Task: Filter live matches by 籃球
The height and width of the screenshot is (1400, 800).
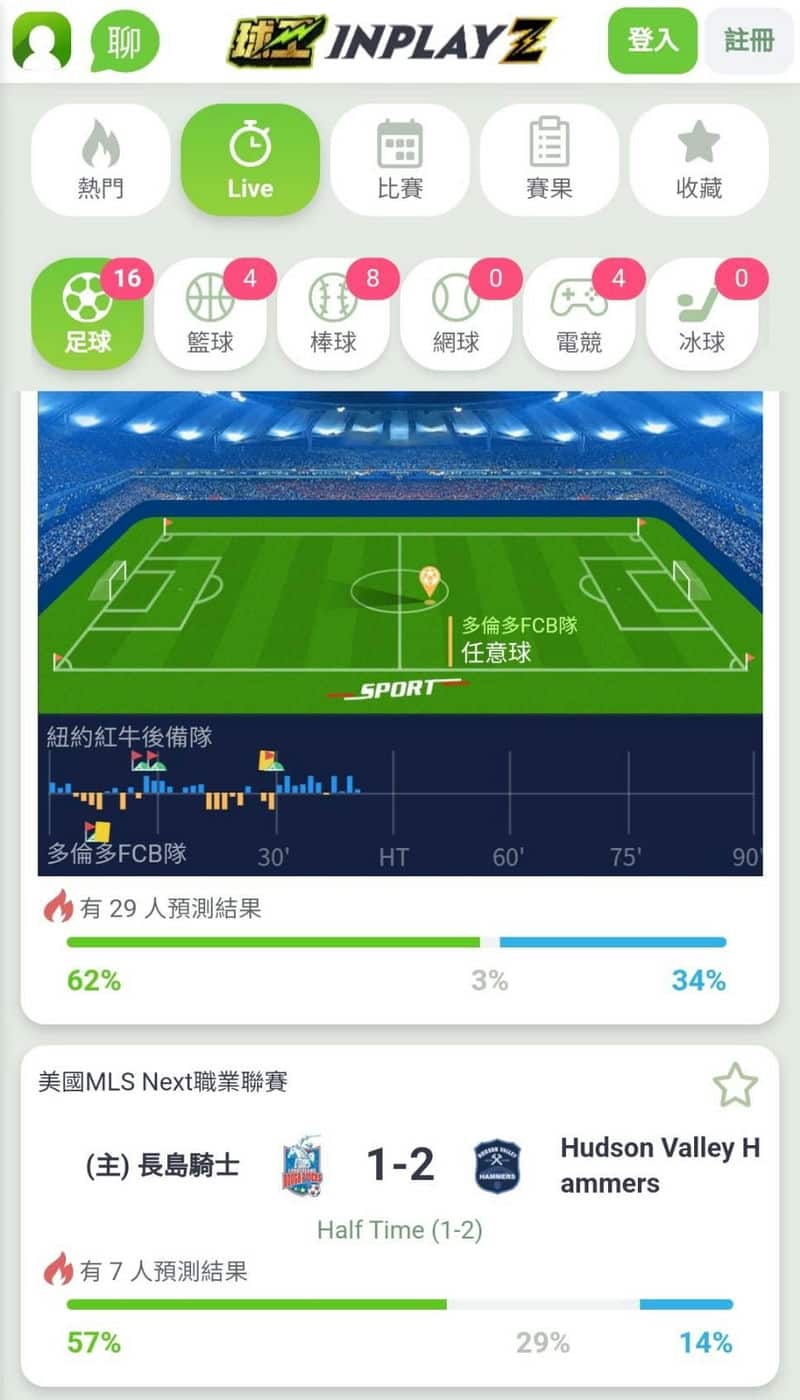Action: point(210,314)
